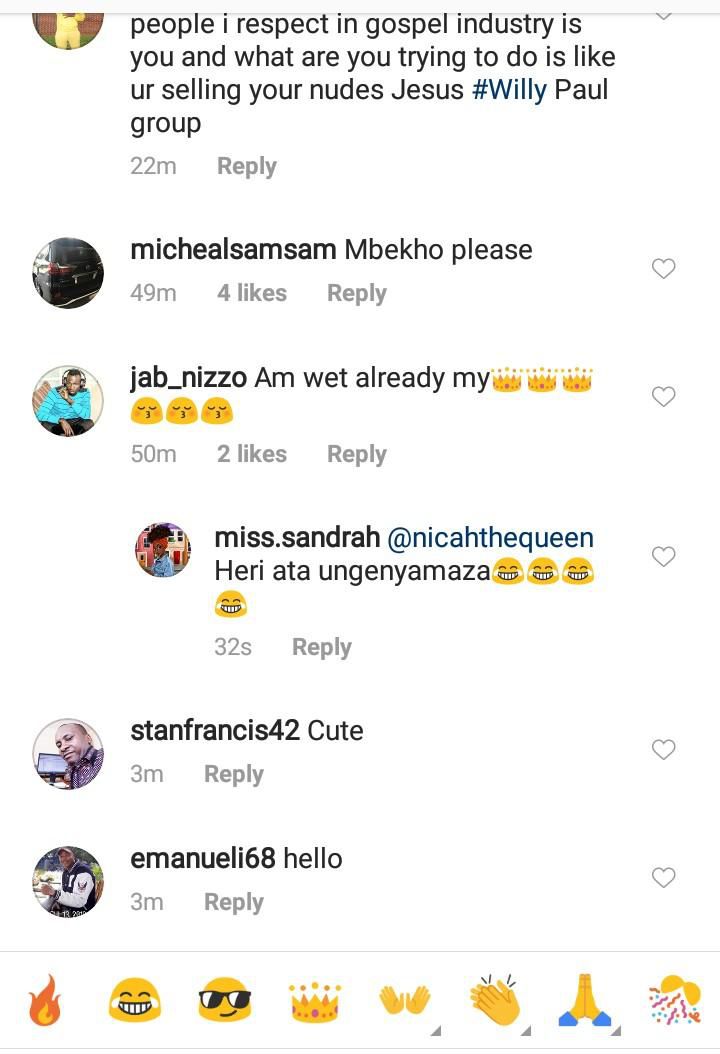Like stanfrancis42's Cute comment

(x=663, y=749)
